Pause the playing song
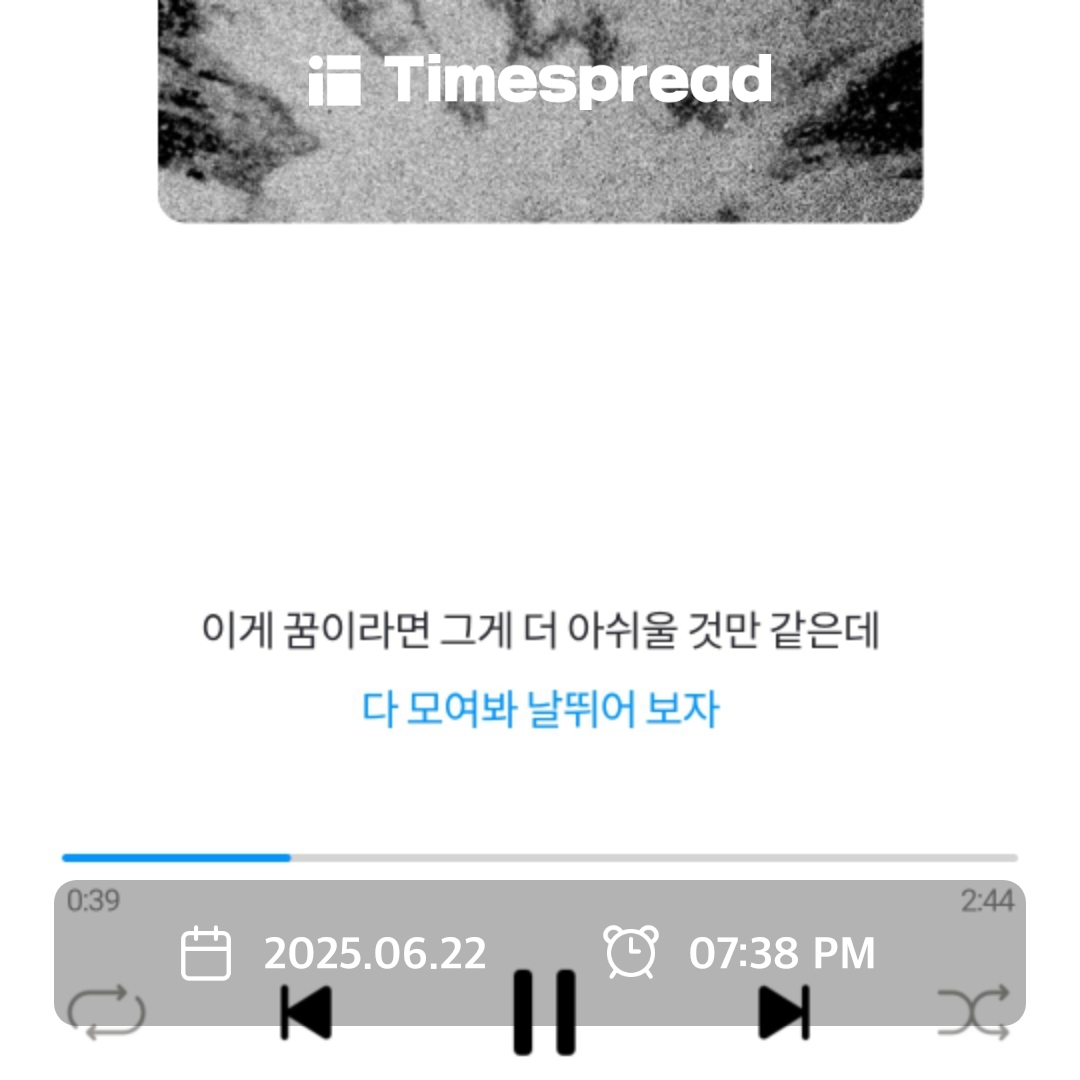 click(x=544, y=1012)
